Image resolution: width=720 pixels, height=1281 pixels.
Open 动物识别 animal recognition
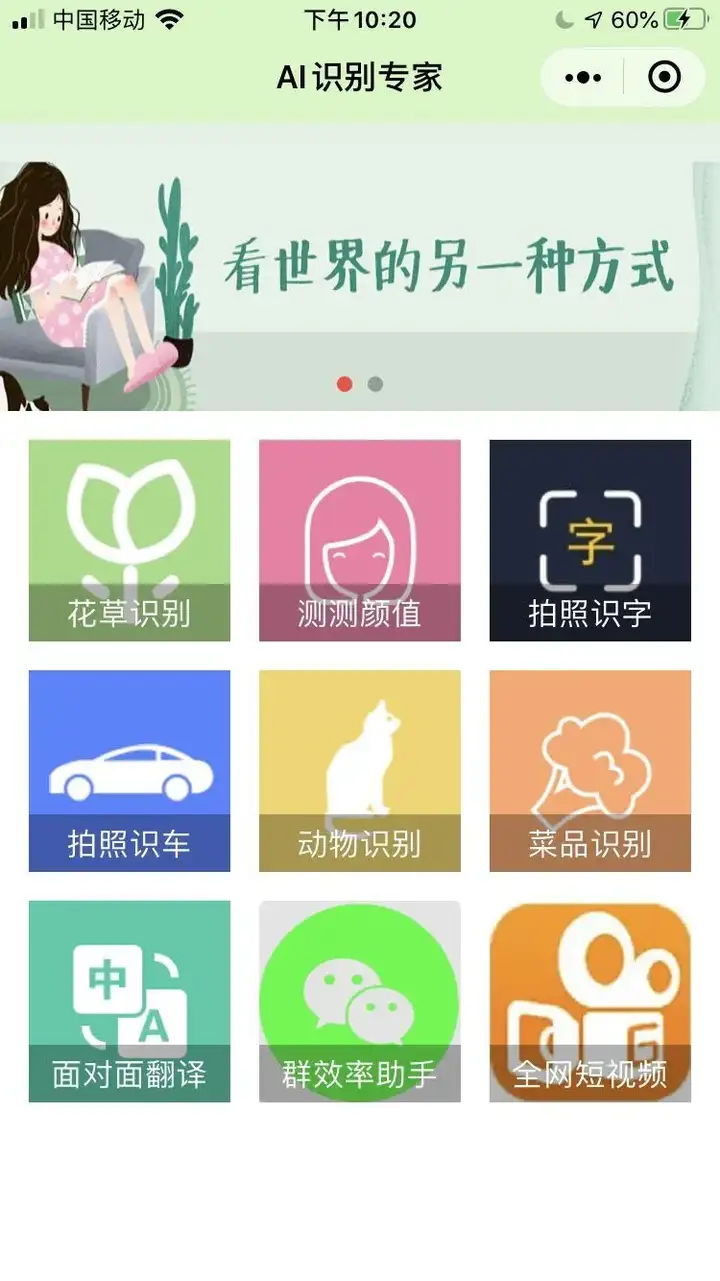pos(360,770)
